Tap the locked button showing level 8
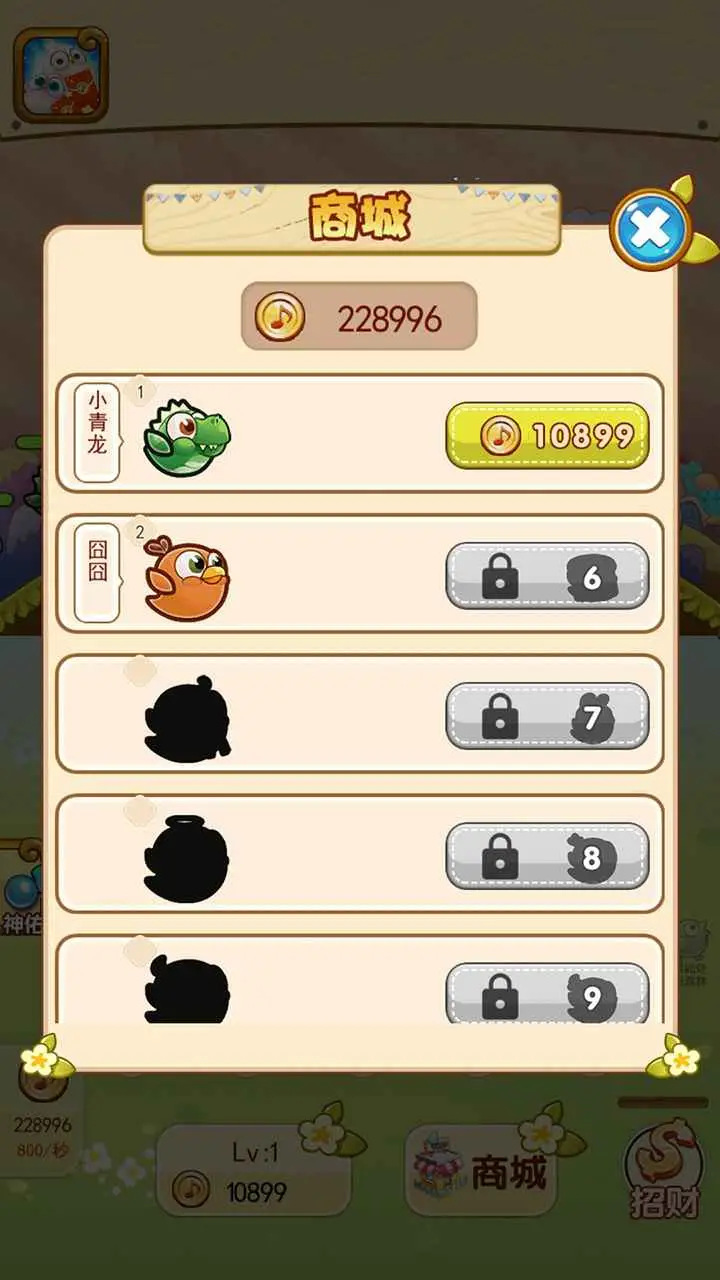Image resolution: width=720 pixels, height=1280 pixels. coord(547,856)
